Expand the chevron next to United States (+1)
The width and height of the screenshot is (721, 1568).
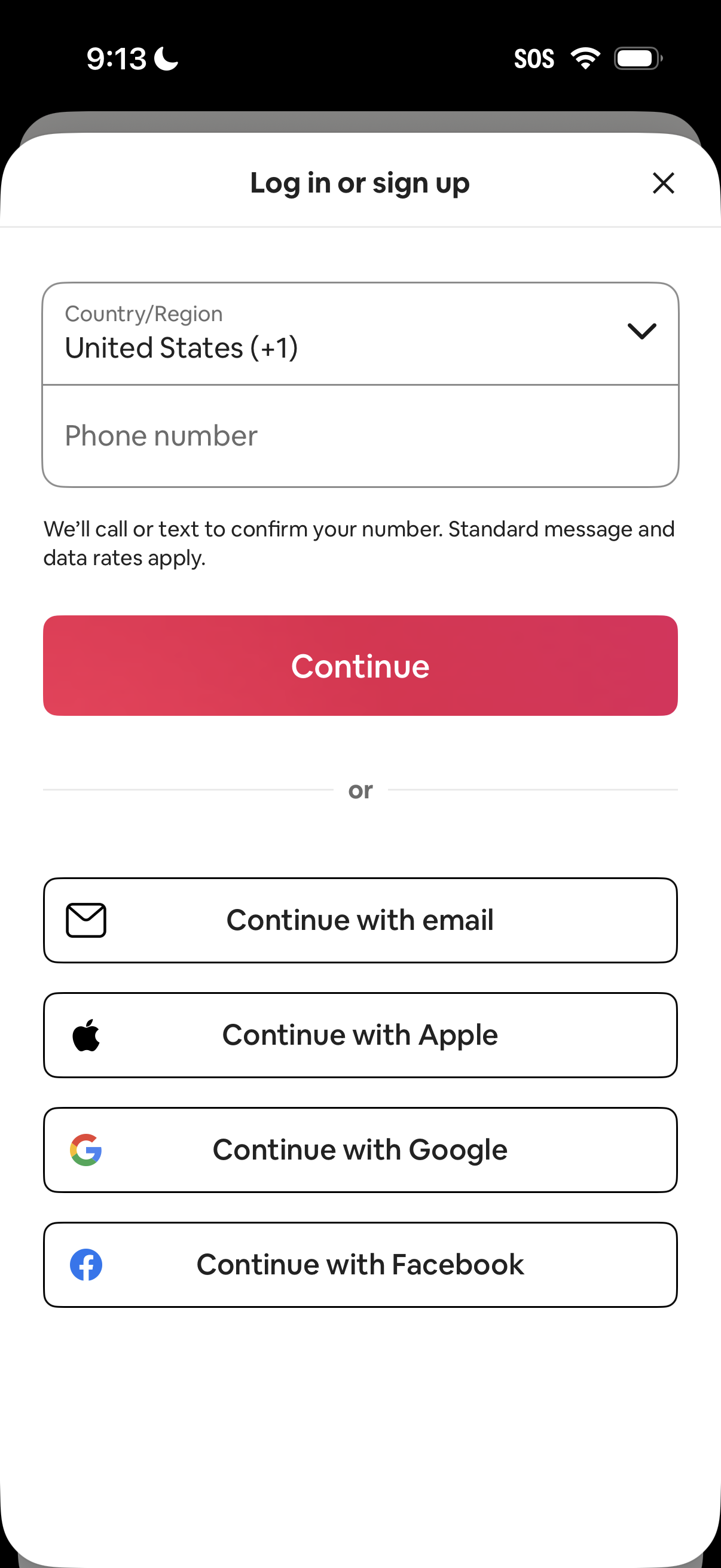point(641,332)
